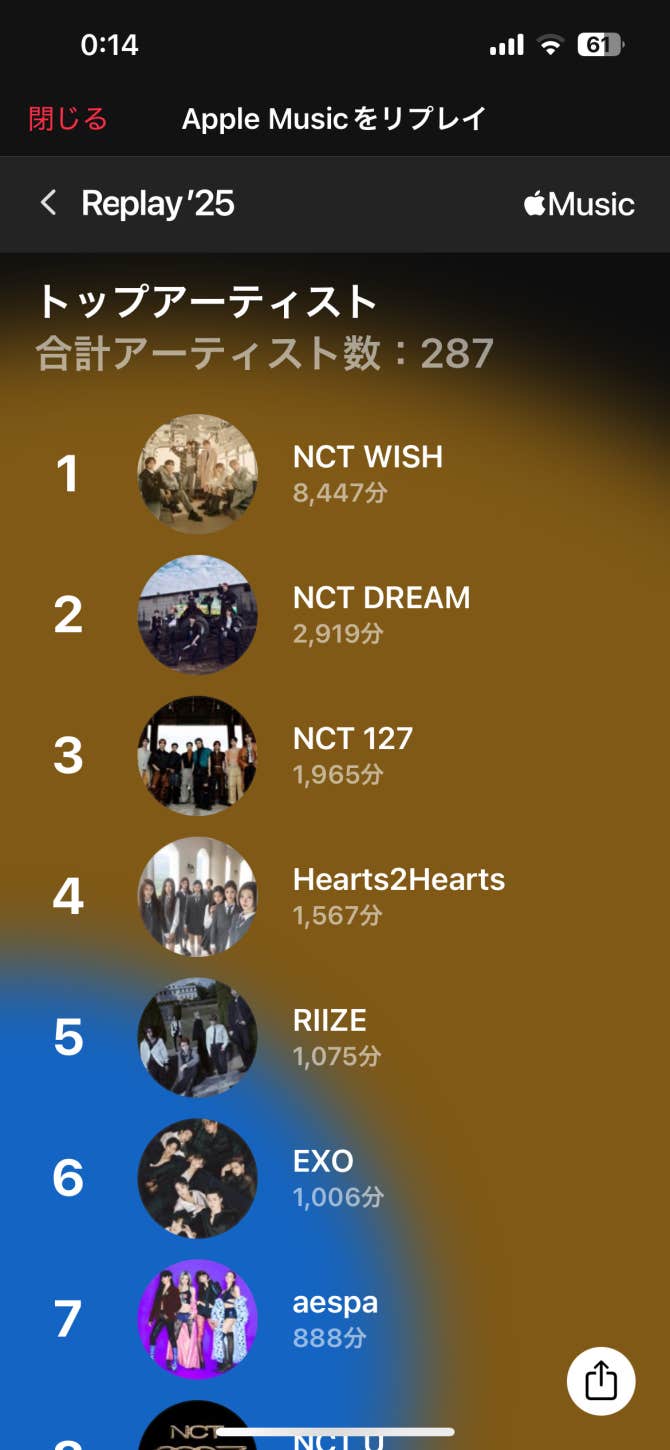
Task: Choose RIIZE in top artists
Action: (x=330, y=1037)
